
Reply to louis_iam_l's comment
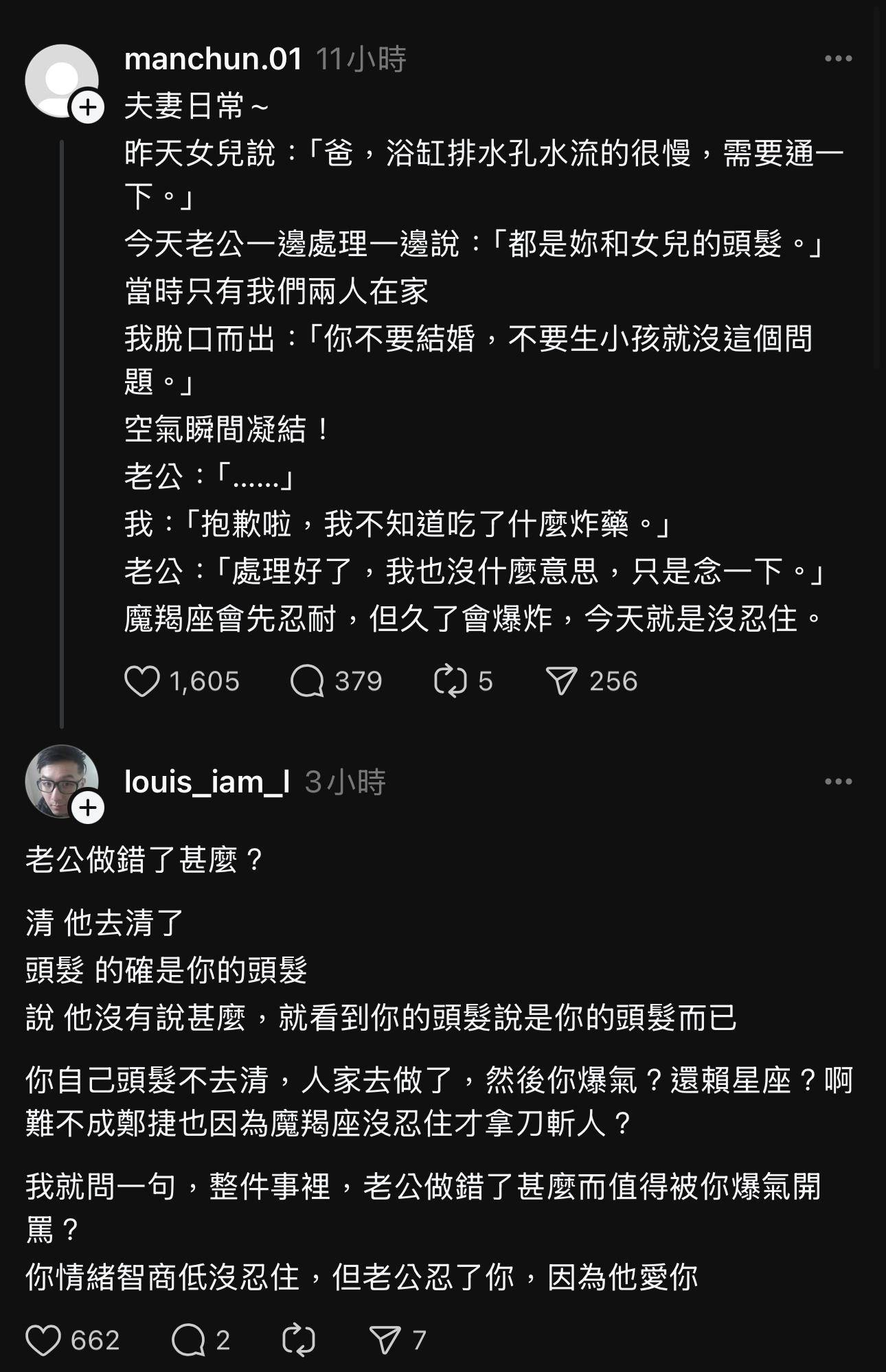click(189, 1340)
